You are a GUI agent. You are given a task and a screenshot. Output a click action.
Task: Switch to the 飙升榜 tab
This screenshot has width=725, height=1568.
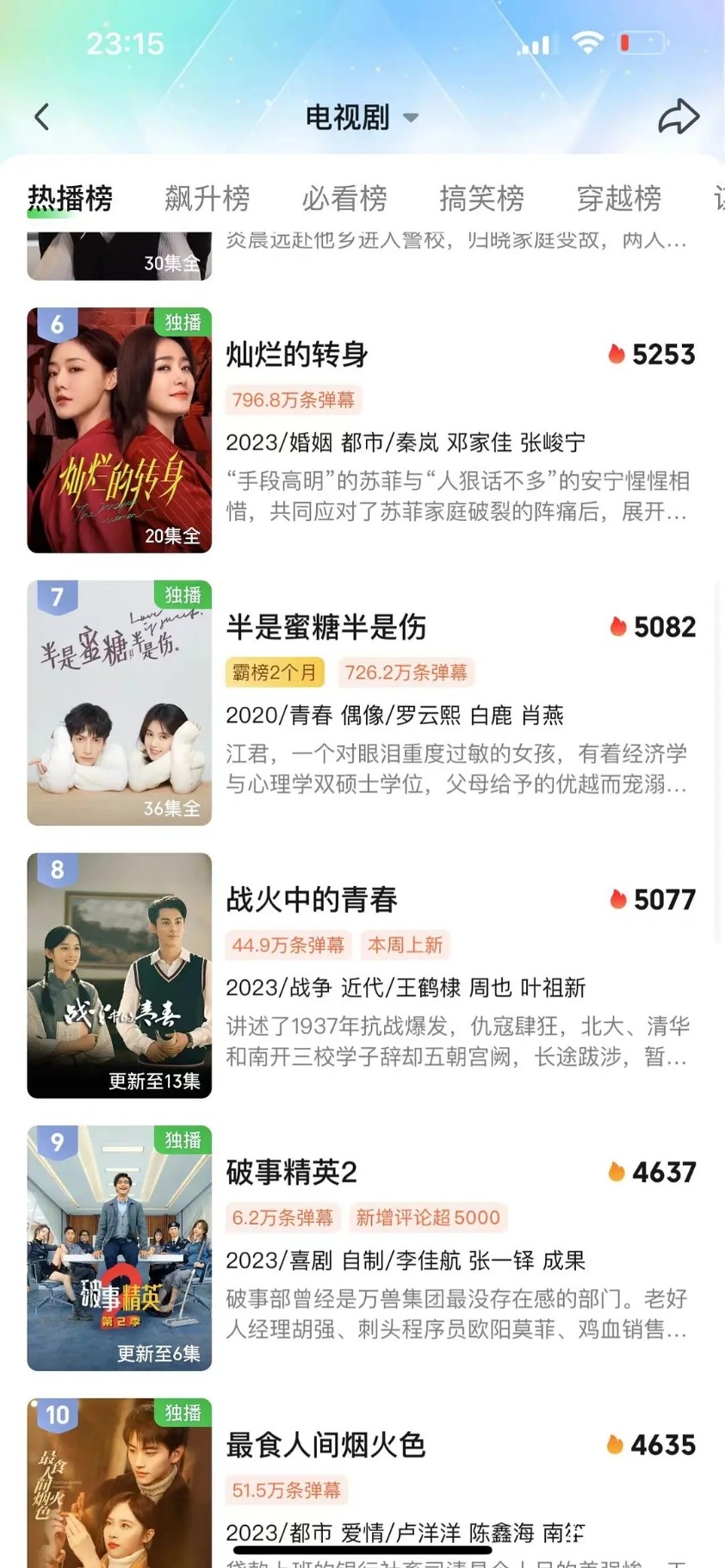coord(208,199)
